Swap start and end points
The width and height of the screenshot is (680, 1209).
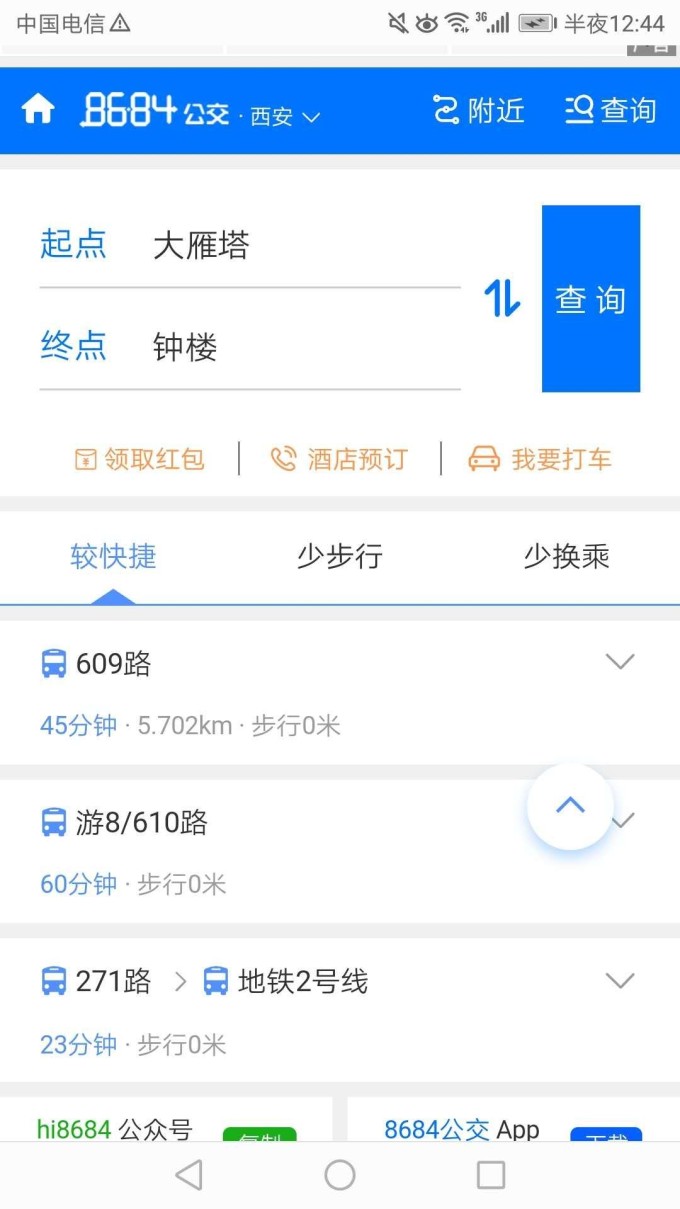click(x=502, y=298)
